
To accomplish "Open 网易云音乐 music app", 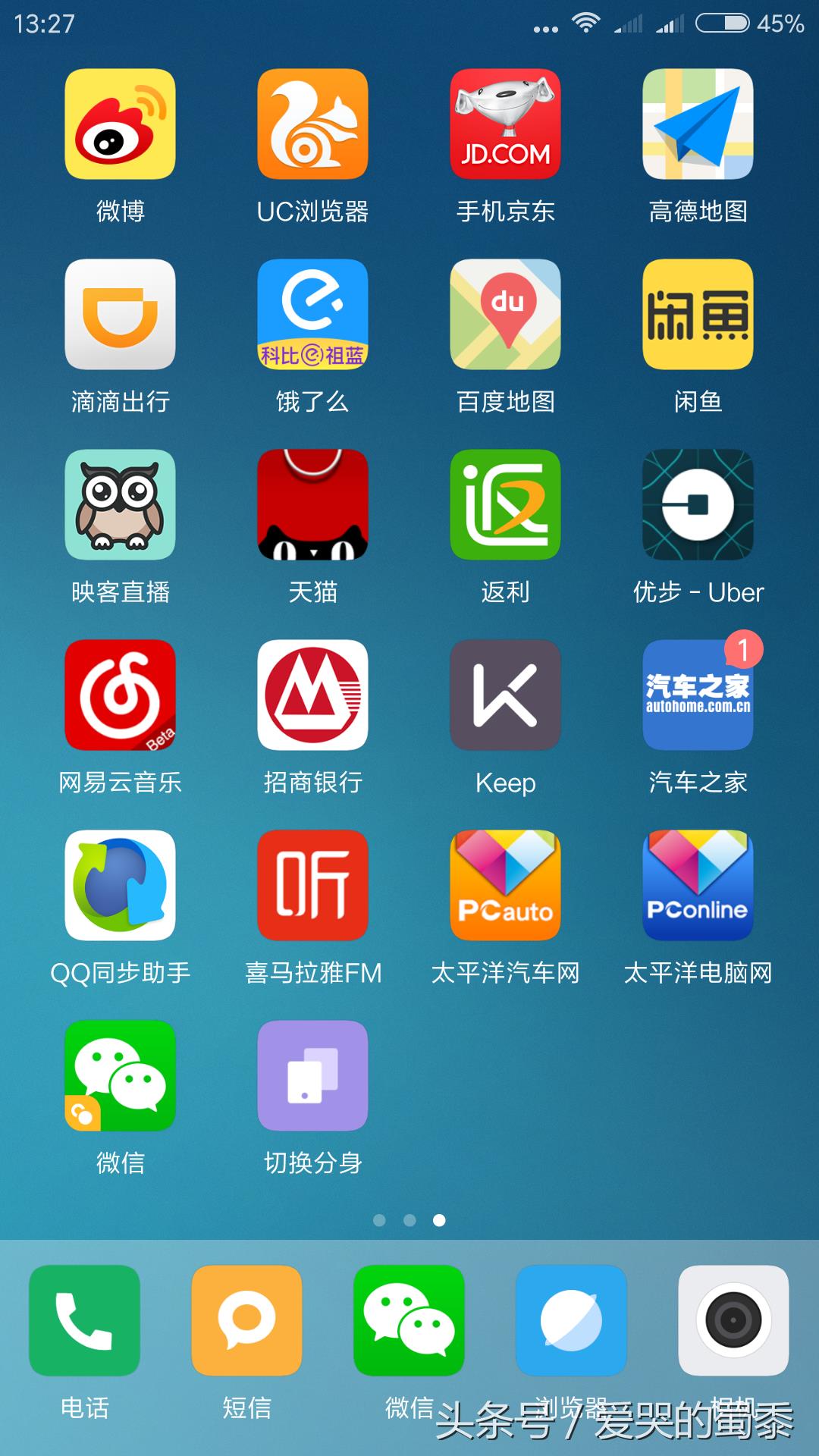I will coord(120,695).
